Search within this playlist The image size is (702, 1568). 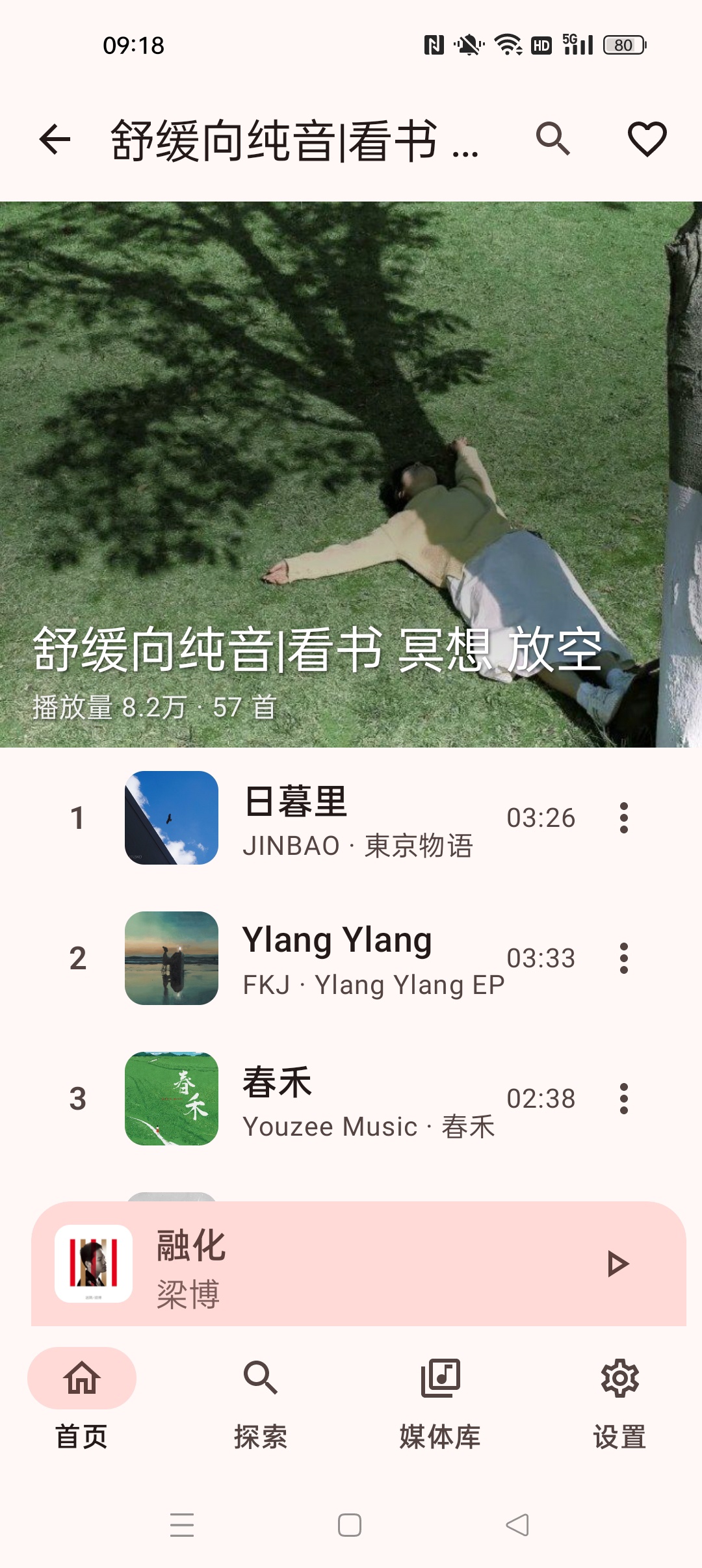tap(553, 139)
